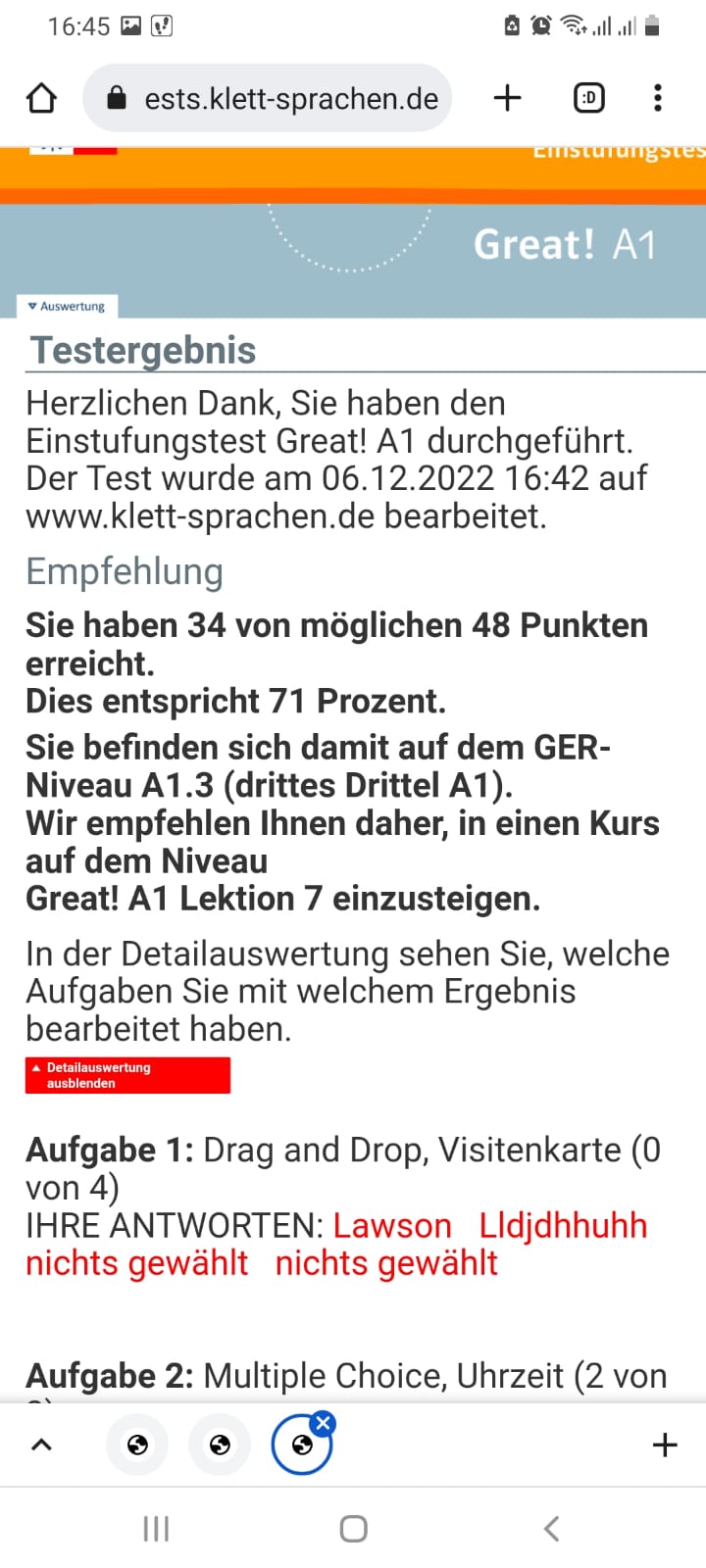Viewport: 706px width, 1568px height.
Task: Show recent apps
Action: pos(156,1529)
